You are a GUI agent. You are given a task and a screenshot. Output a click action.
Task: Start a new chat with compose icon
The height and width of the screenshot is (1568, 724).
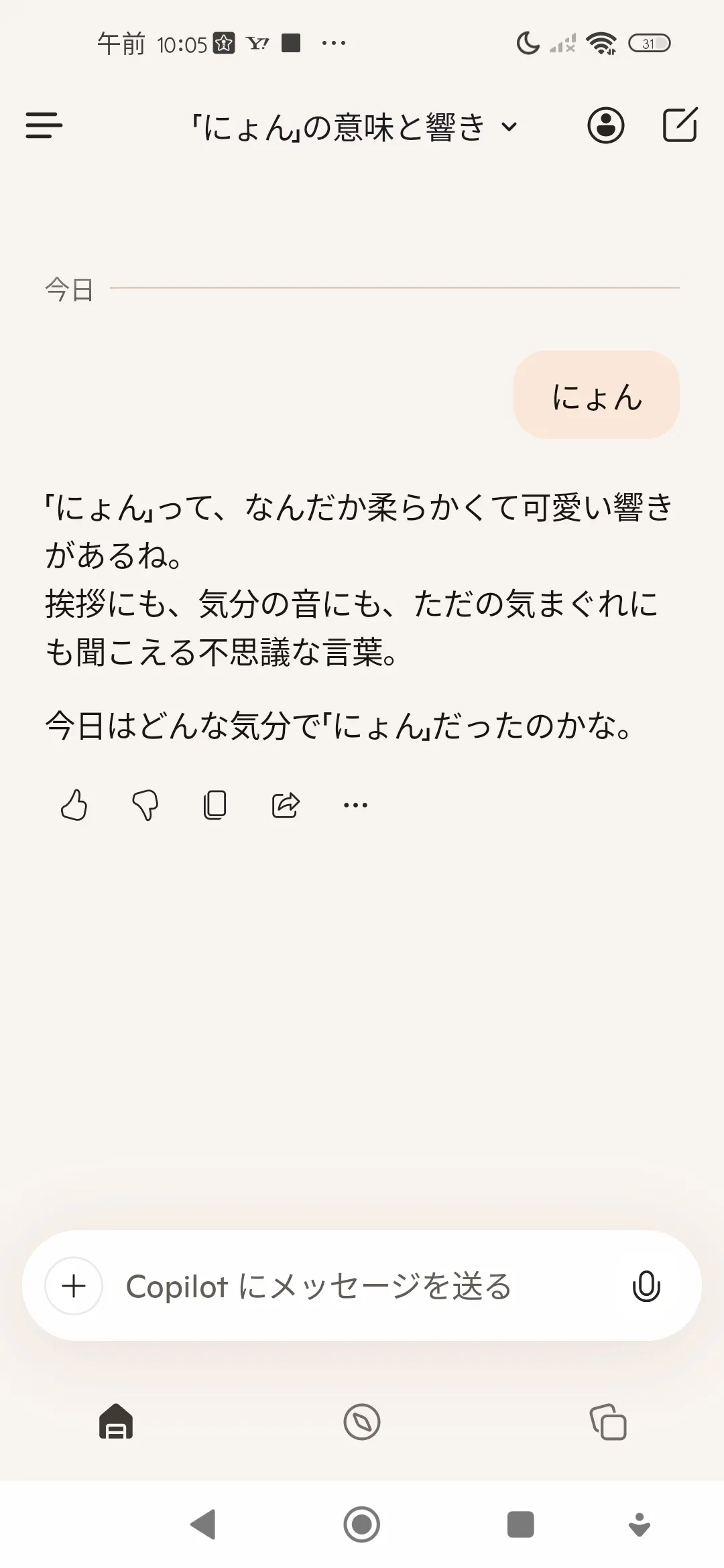click(x=680, y=125)
